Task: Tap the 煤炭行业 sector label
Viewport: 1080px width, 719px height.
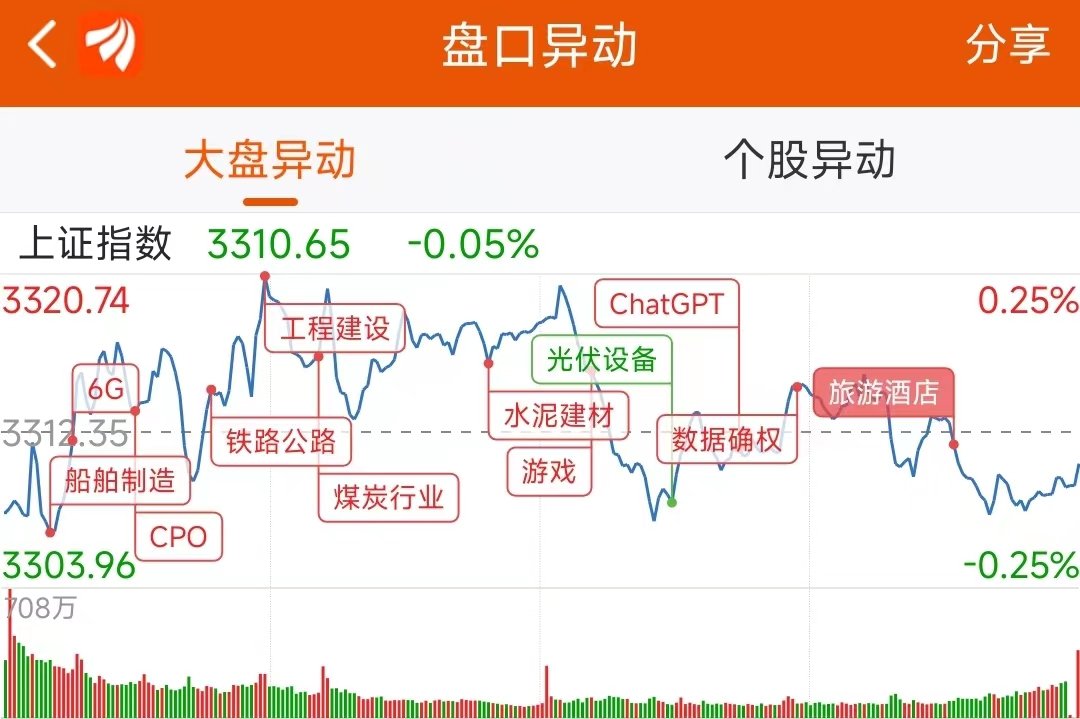Action: coord(388,497)
